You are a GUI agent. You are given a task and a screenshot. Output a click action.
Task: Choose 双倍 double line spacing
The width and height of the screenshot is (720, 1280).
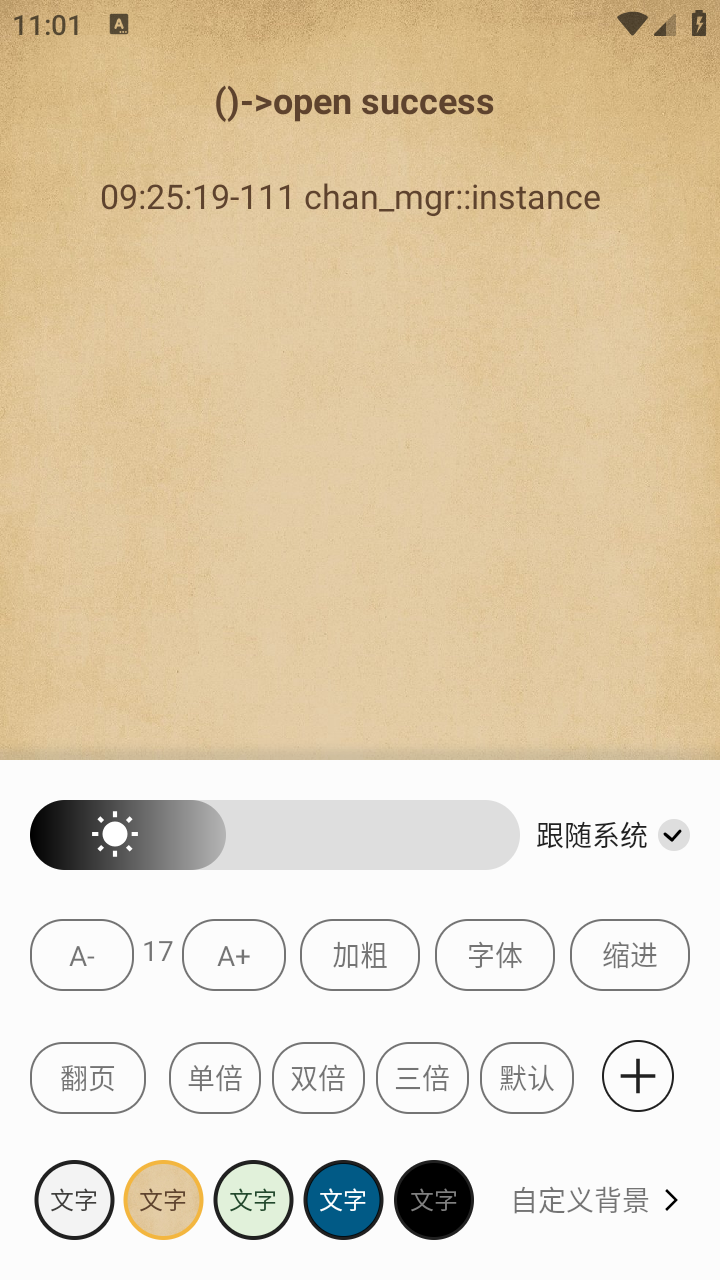pyautogui.click(x=318, y=1077)
